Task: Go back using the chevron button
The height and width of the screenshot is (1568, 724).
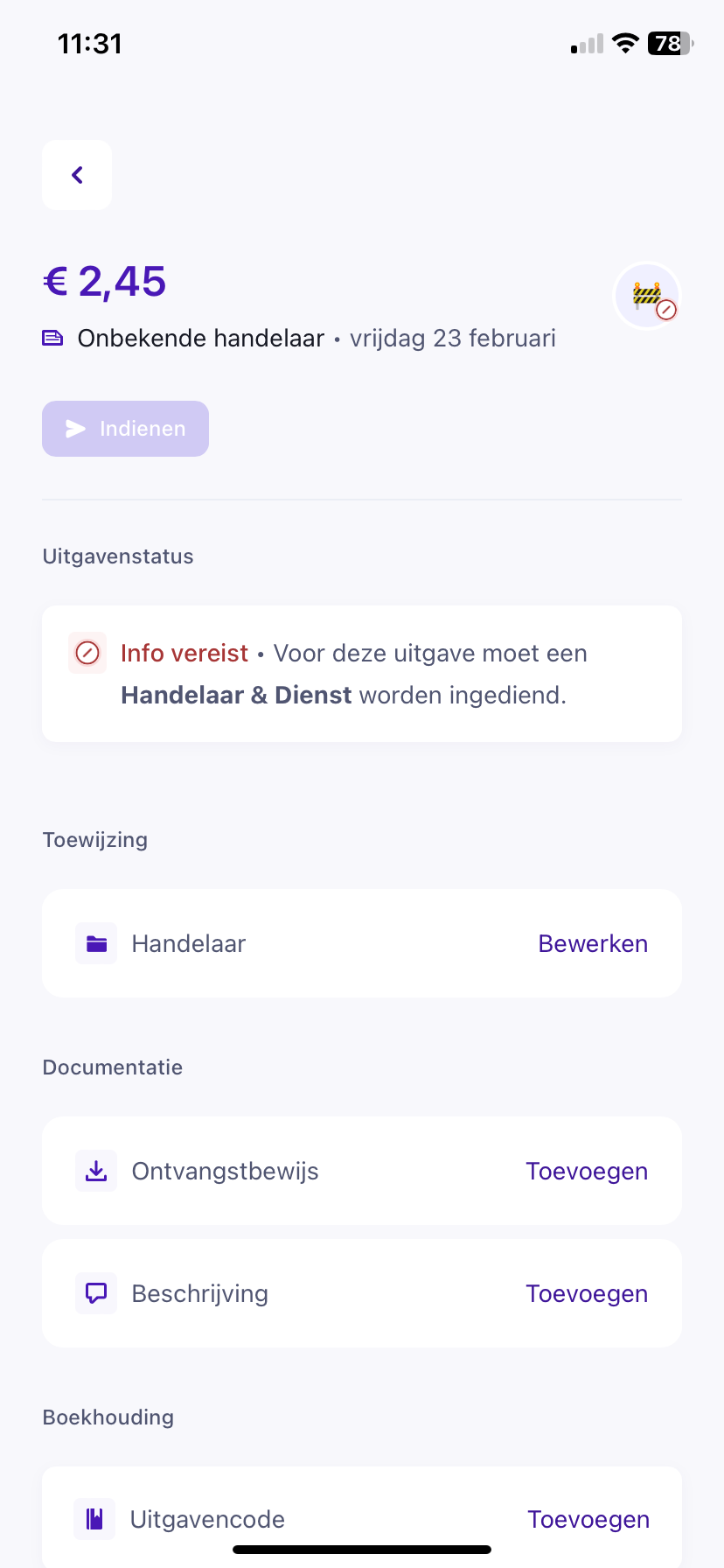Action: tap(77, 174)
